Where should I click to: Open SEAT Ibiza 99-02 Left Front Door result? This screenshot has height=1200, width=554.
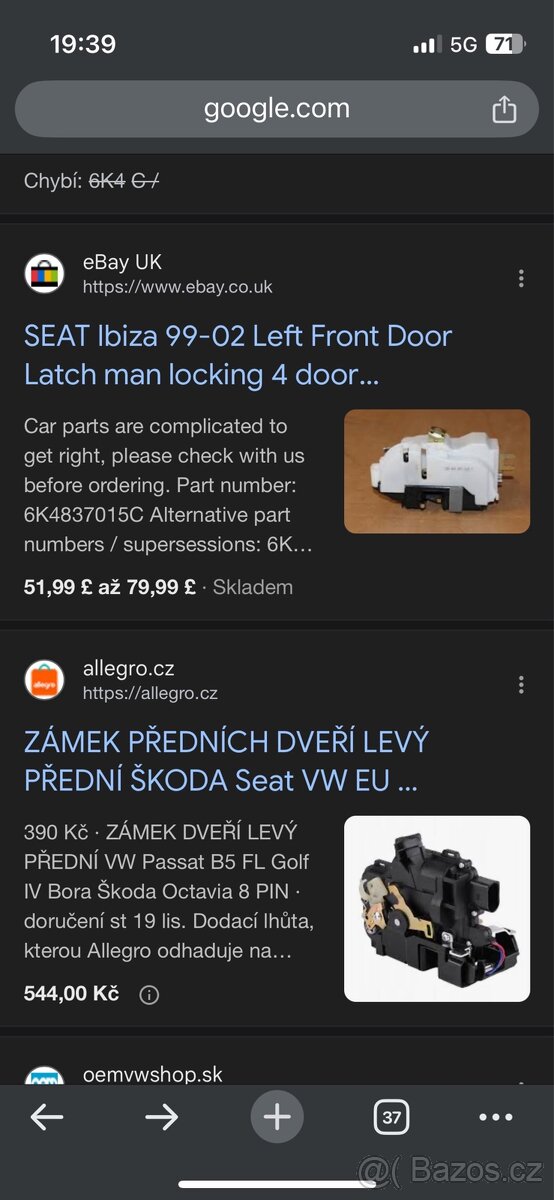238,355
